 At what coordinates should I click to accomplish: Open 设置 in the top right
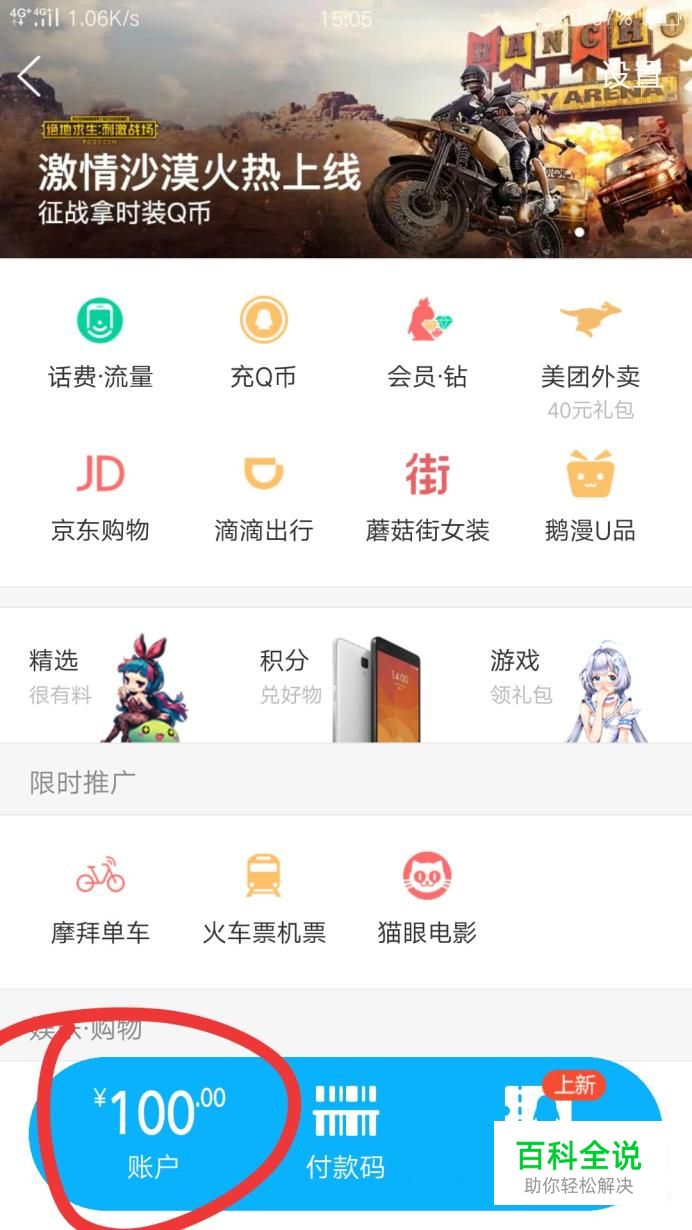[x=632, y=72]
